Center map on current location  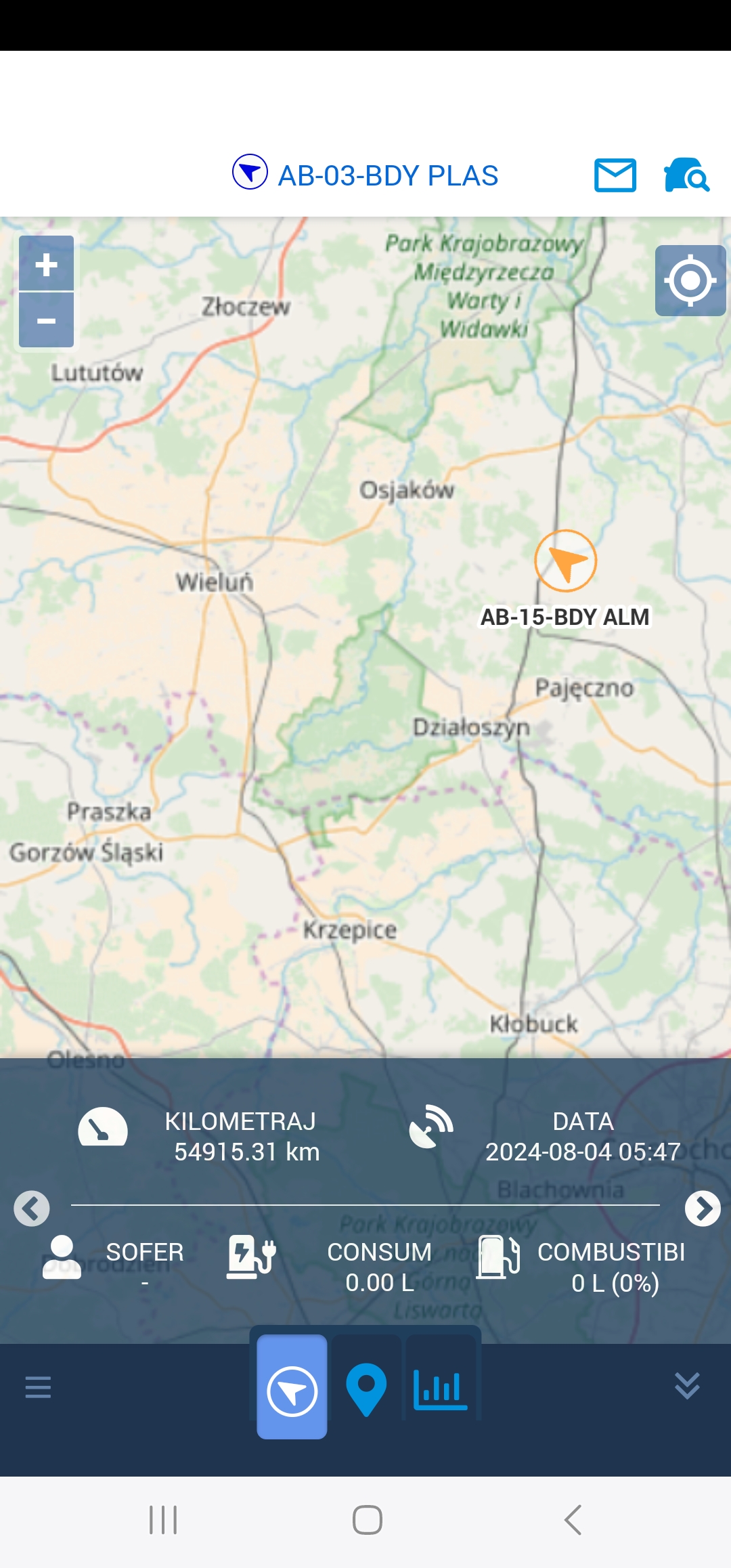[690, 280]
